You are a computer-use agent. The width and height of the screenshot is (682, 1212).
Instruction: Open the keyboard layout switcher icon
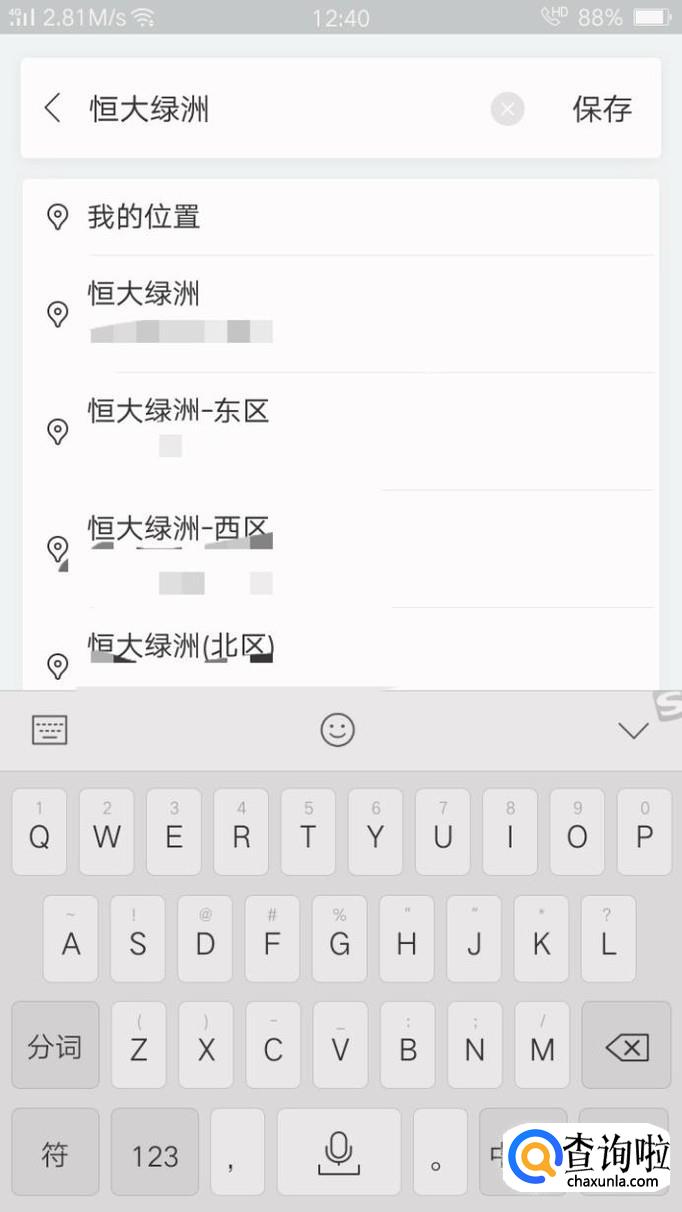pyautogui.click(x=50, y=730)
